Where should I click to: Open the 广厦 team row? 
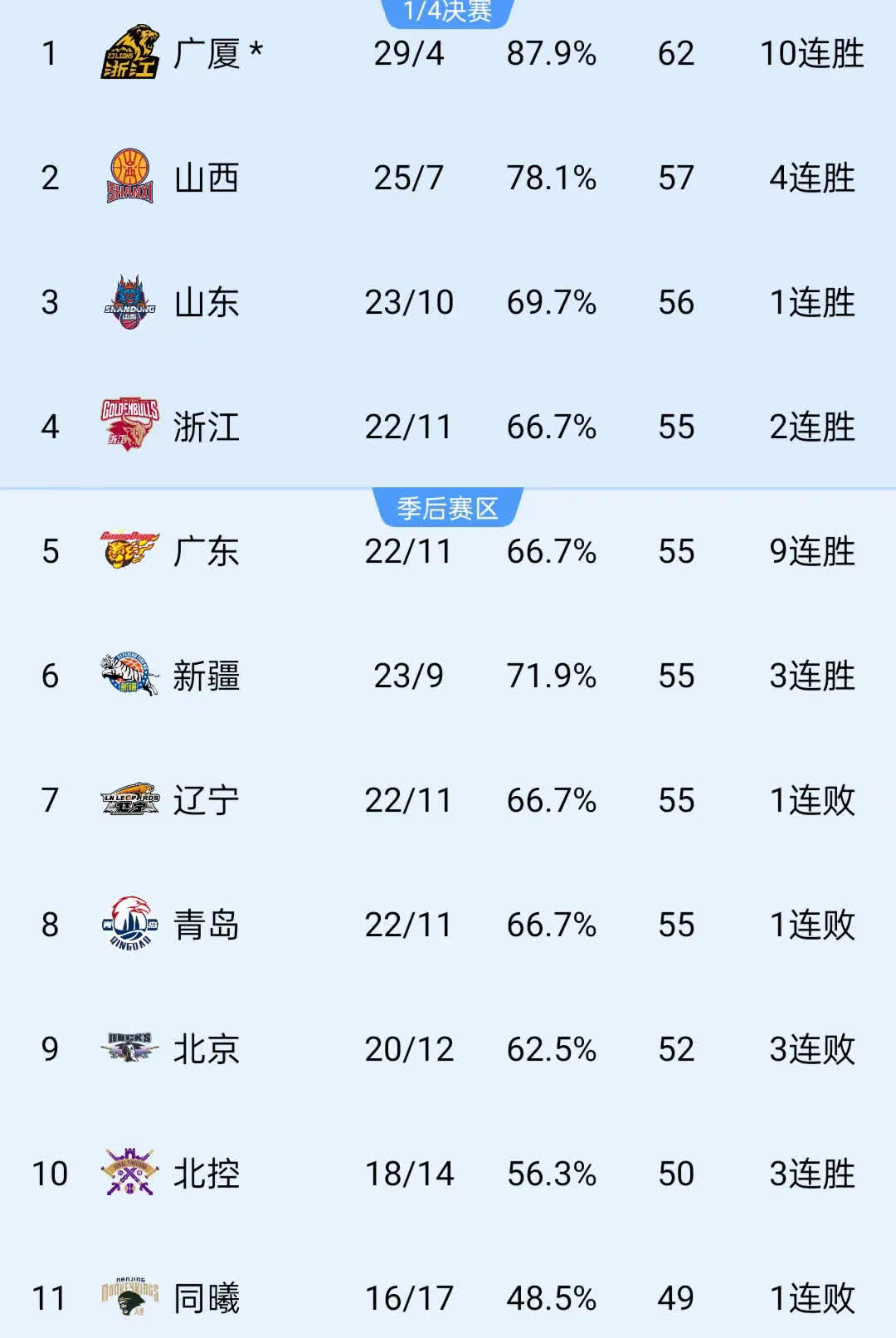tap(207, 54)
